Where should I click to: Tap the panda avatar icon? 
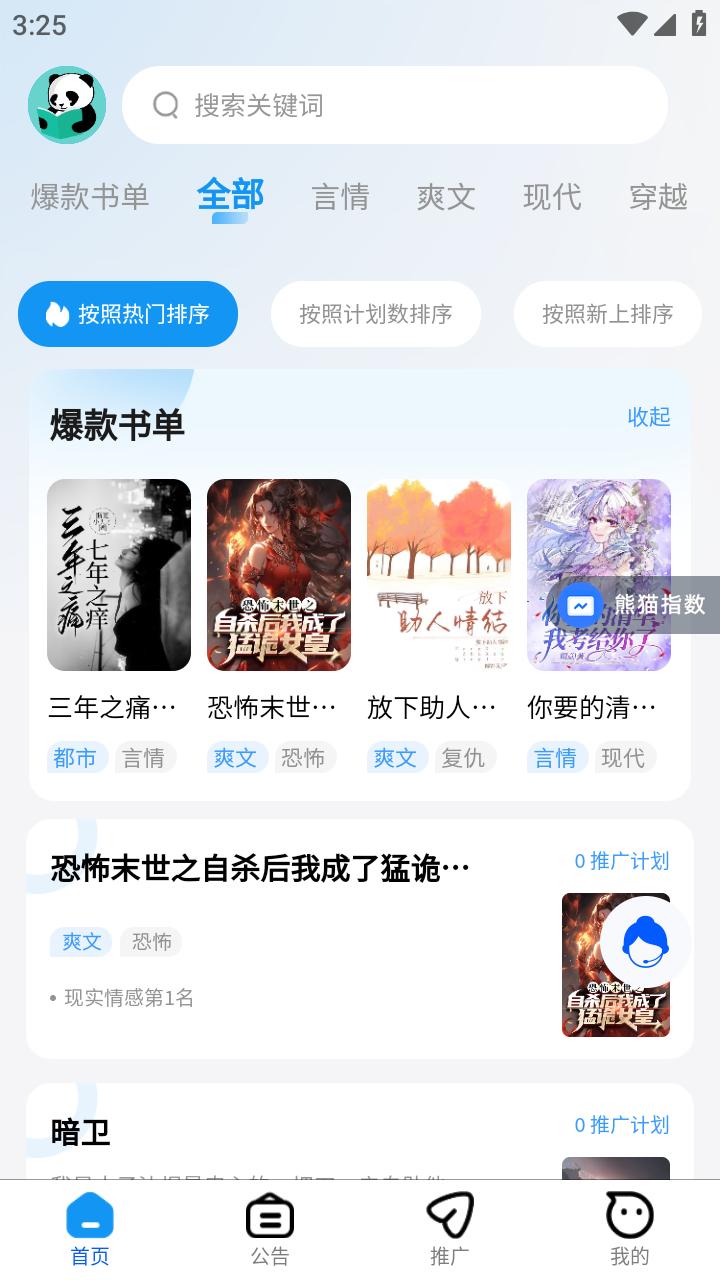coord(66,105)
